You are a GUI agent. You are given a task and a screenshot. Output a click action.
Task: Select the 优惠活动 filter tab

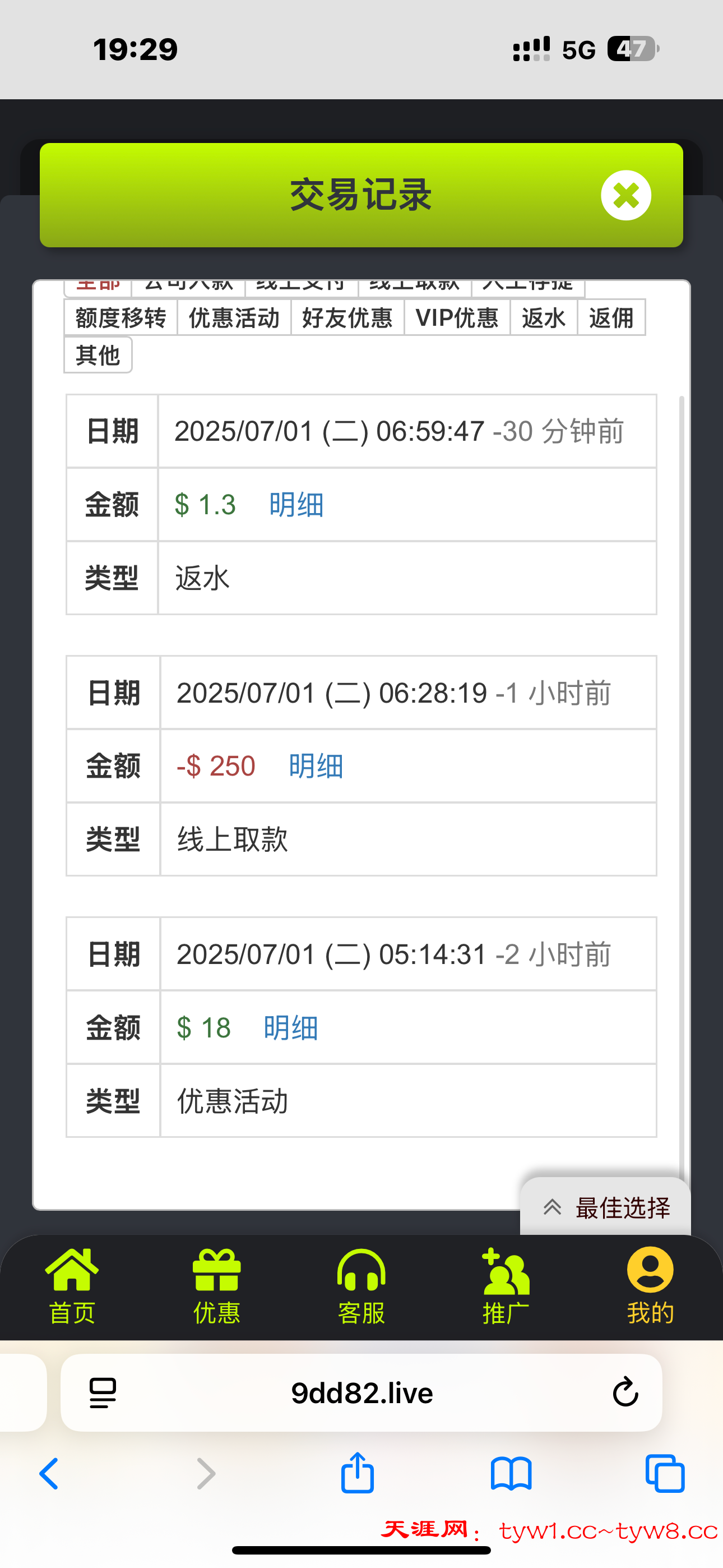coord(234,318)
